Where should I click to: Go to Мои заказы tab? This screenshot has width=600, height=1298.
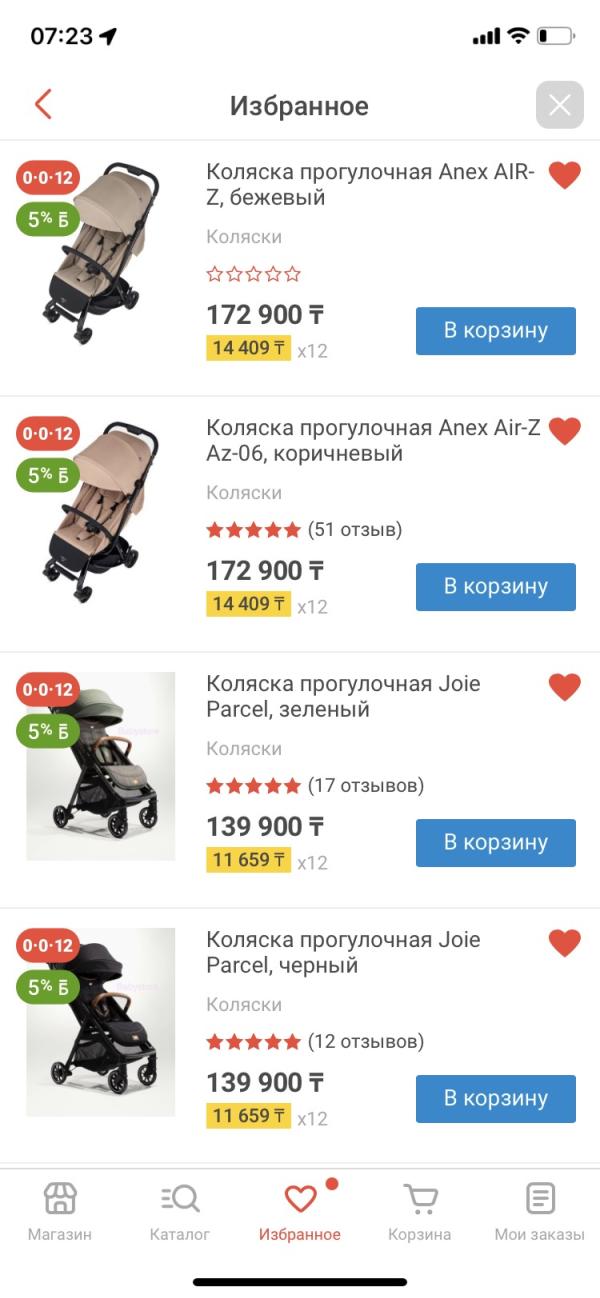coord(540,1212)
